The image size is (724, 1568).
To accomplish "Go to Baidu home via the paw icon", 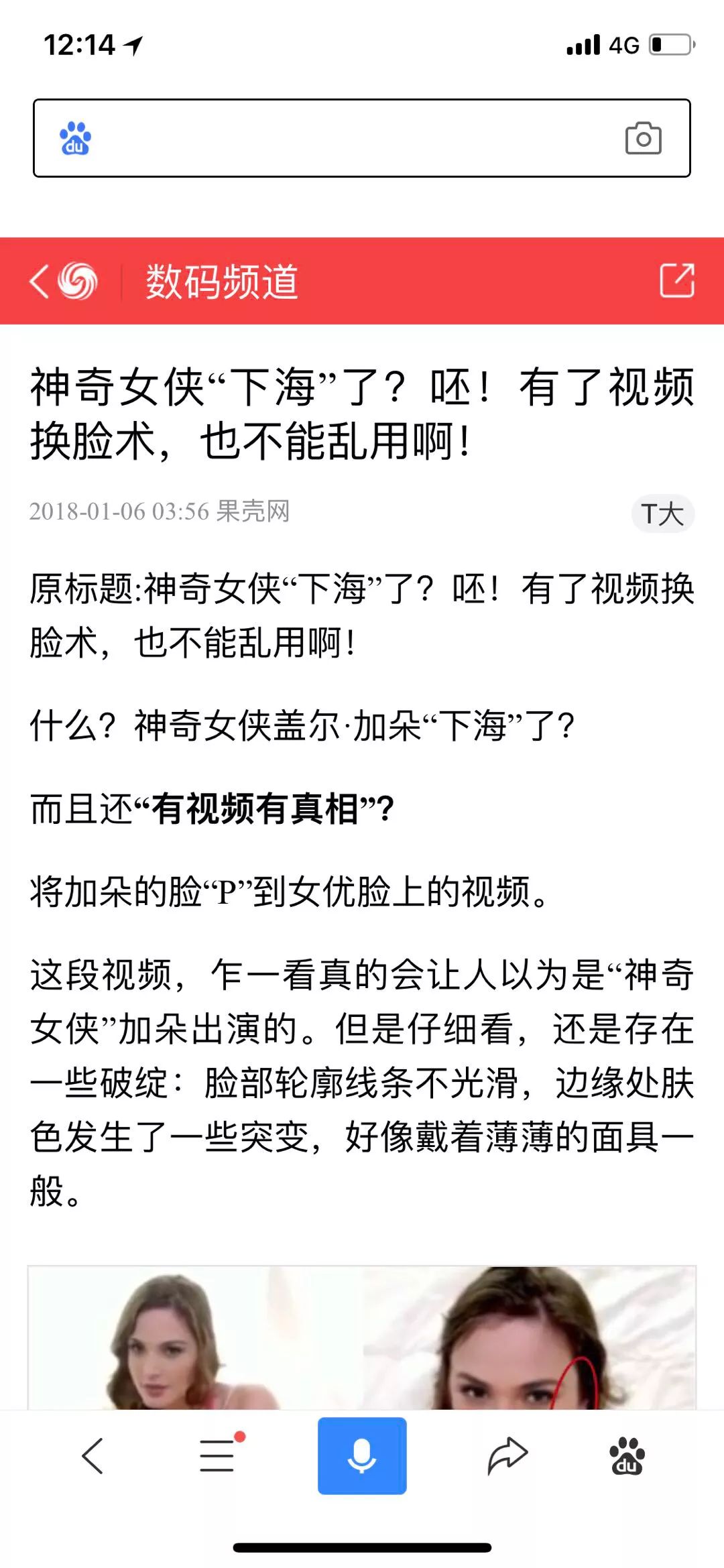I will pos(627,1456).
